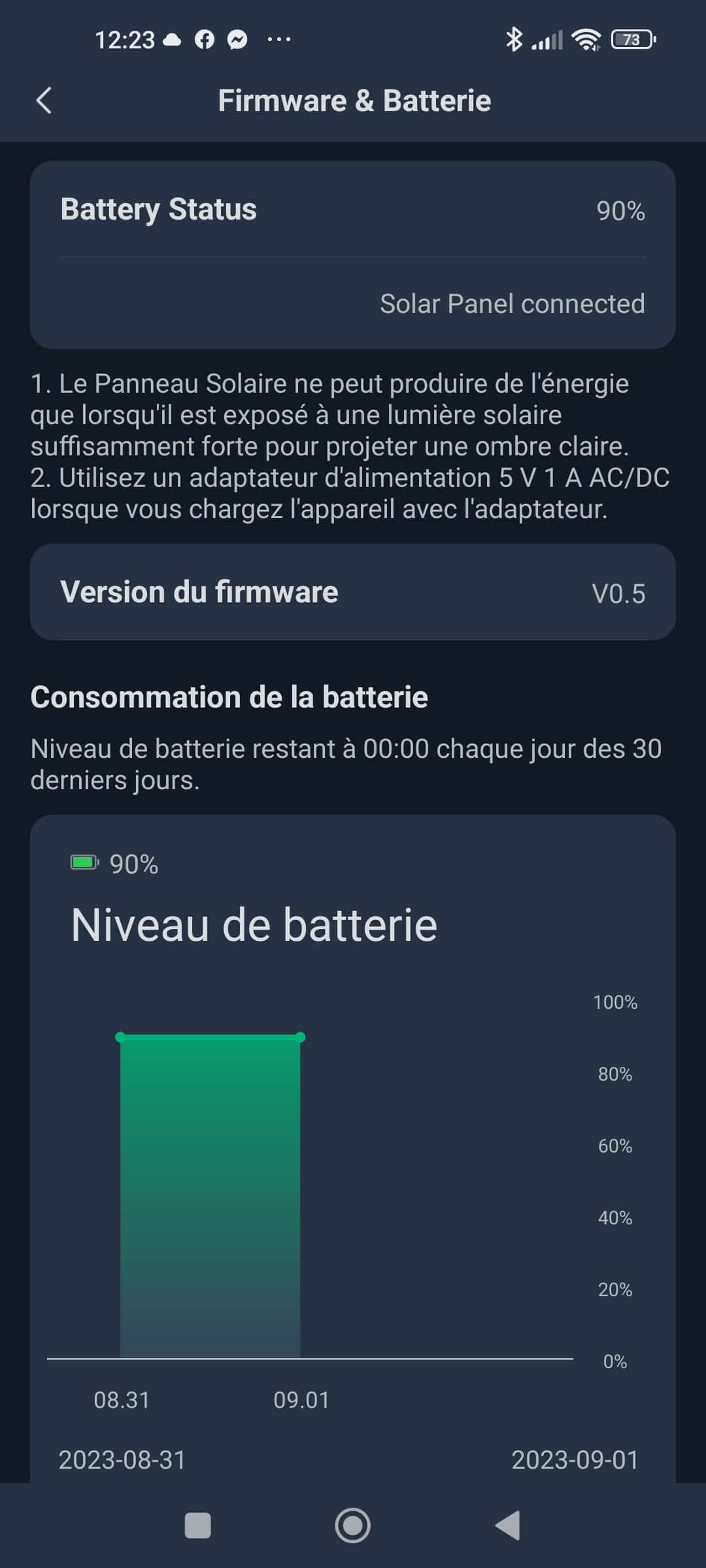706x1568 pixels.
Task: Open recent apps with the square button
Action: pos(197,1526)
